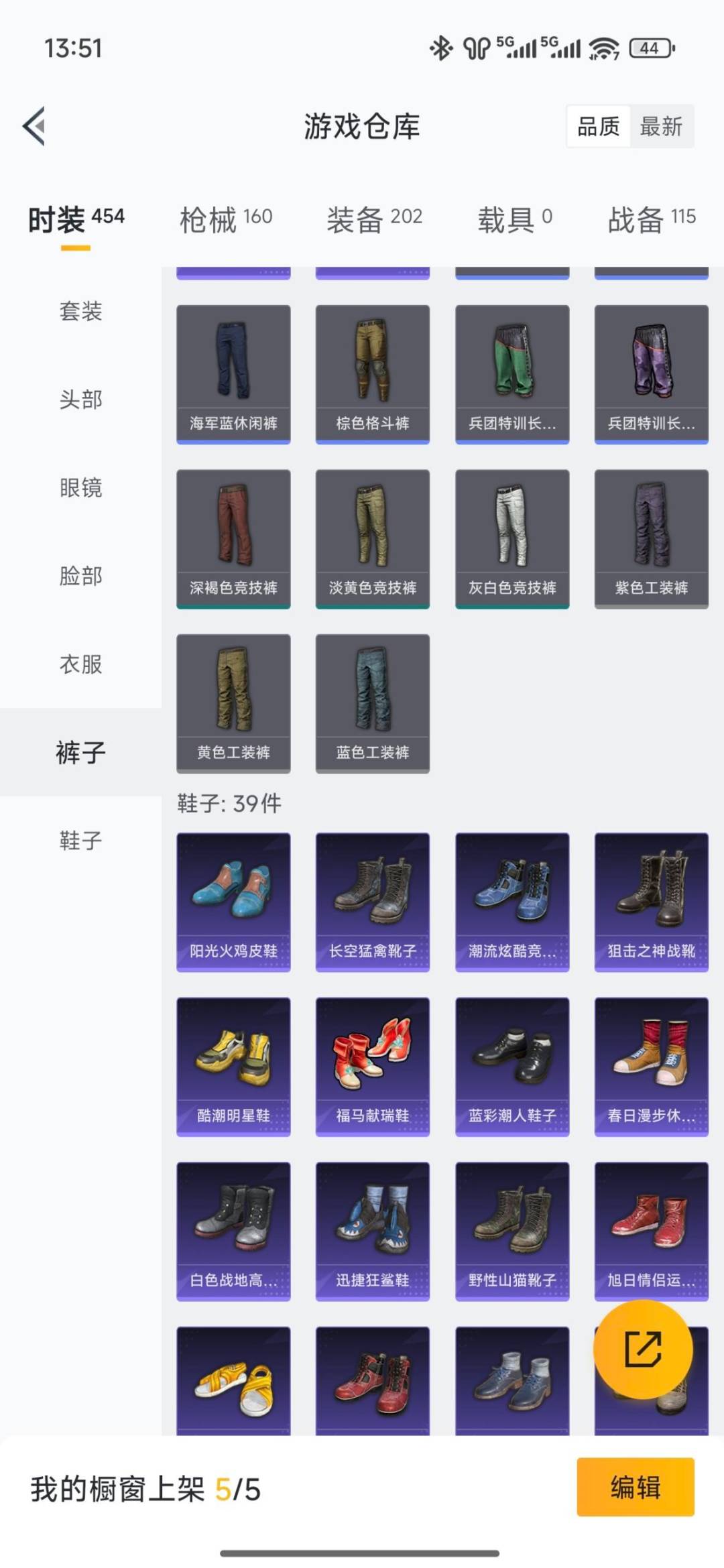Image resolution: width=724 pixels, height=1568 pixels.
Task: Open the 狙击之神战靴 item
Action: pos(651,902)
